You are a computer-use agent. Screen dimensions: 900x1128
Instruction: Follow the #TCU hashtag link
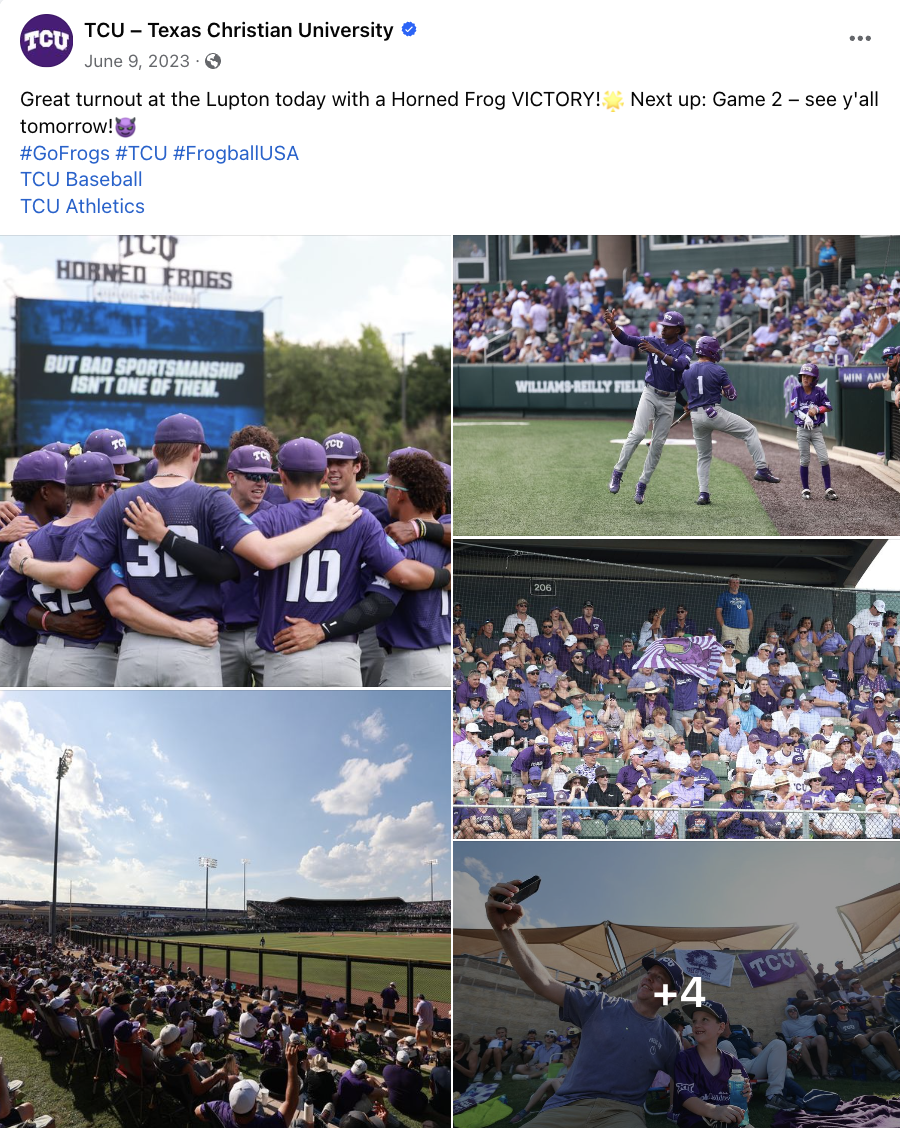pos(141,153)
